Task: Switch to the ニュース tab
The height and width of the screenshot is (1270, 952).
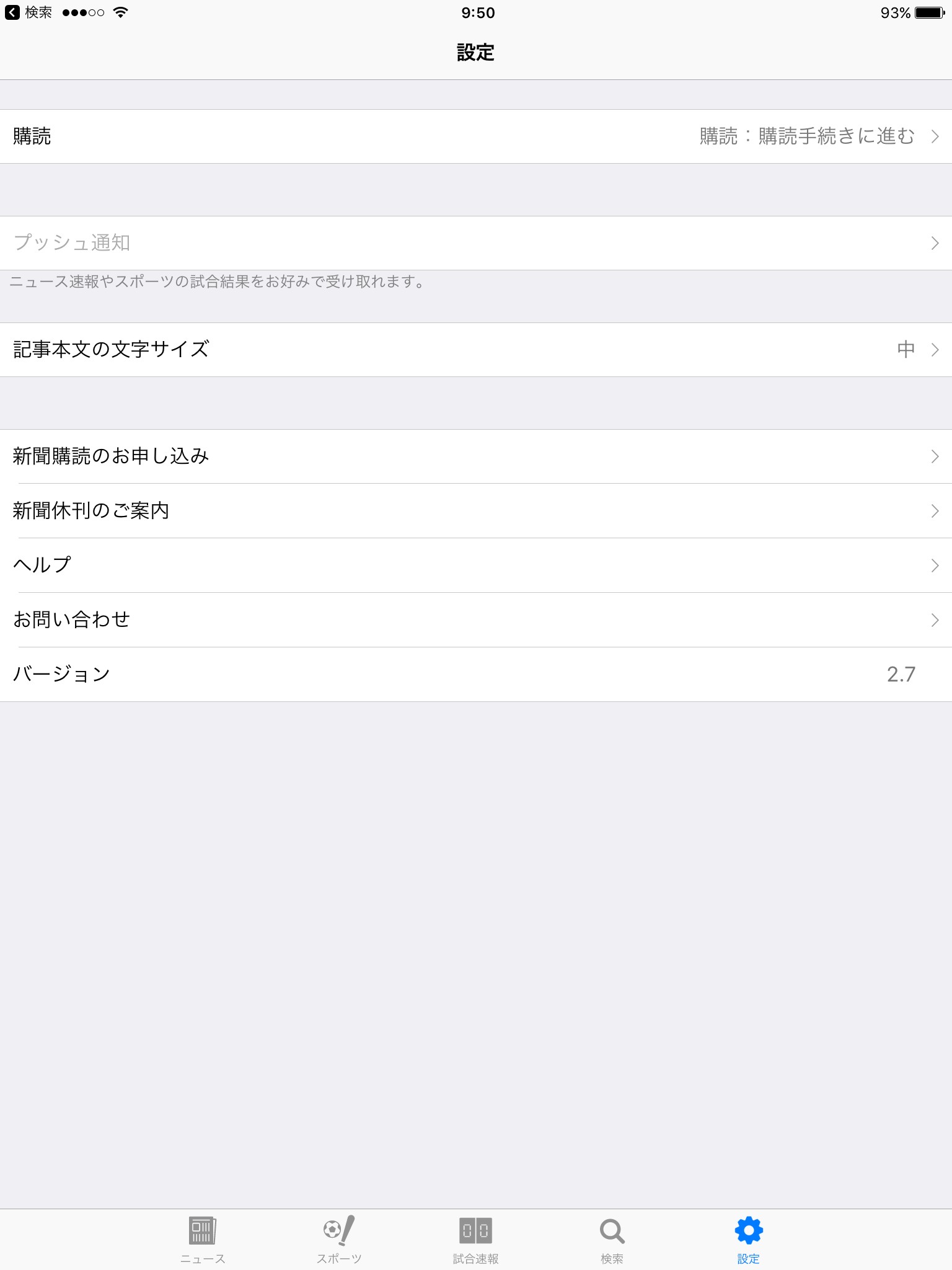Action: pyautogui.click(x=203, y=1239)
